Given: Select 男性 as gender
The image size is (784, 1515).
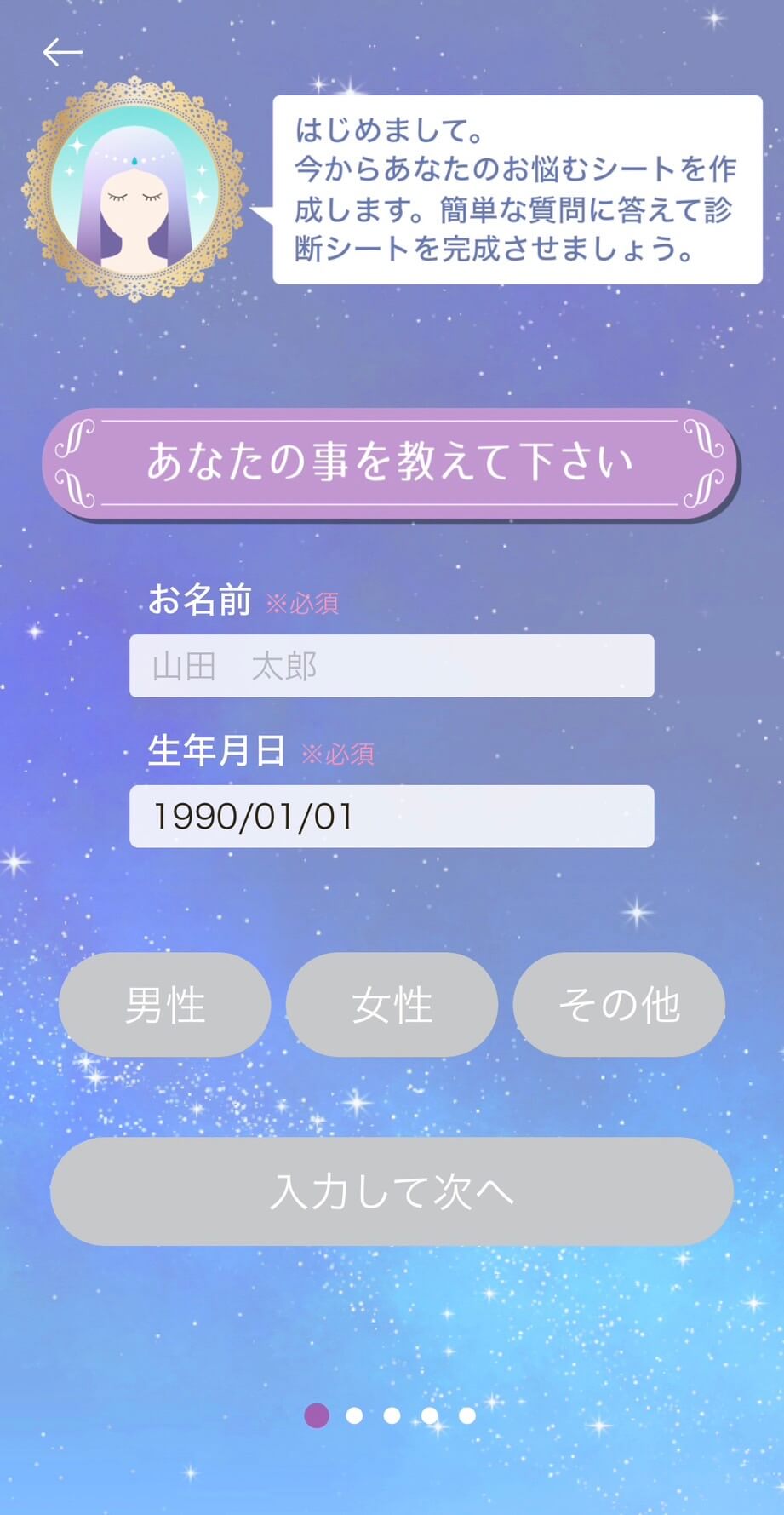Looking at the screenshot, I should point(164,1005).
